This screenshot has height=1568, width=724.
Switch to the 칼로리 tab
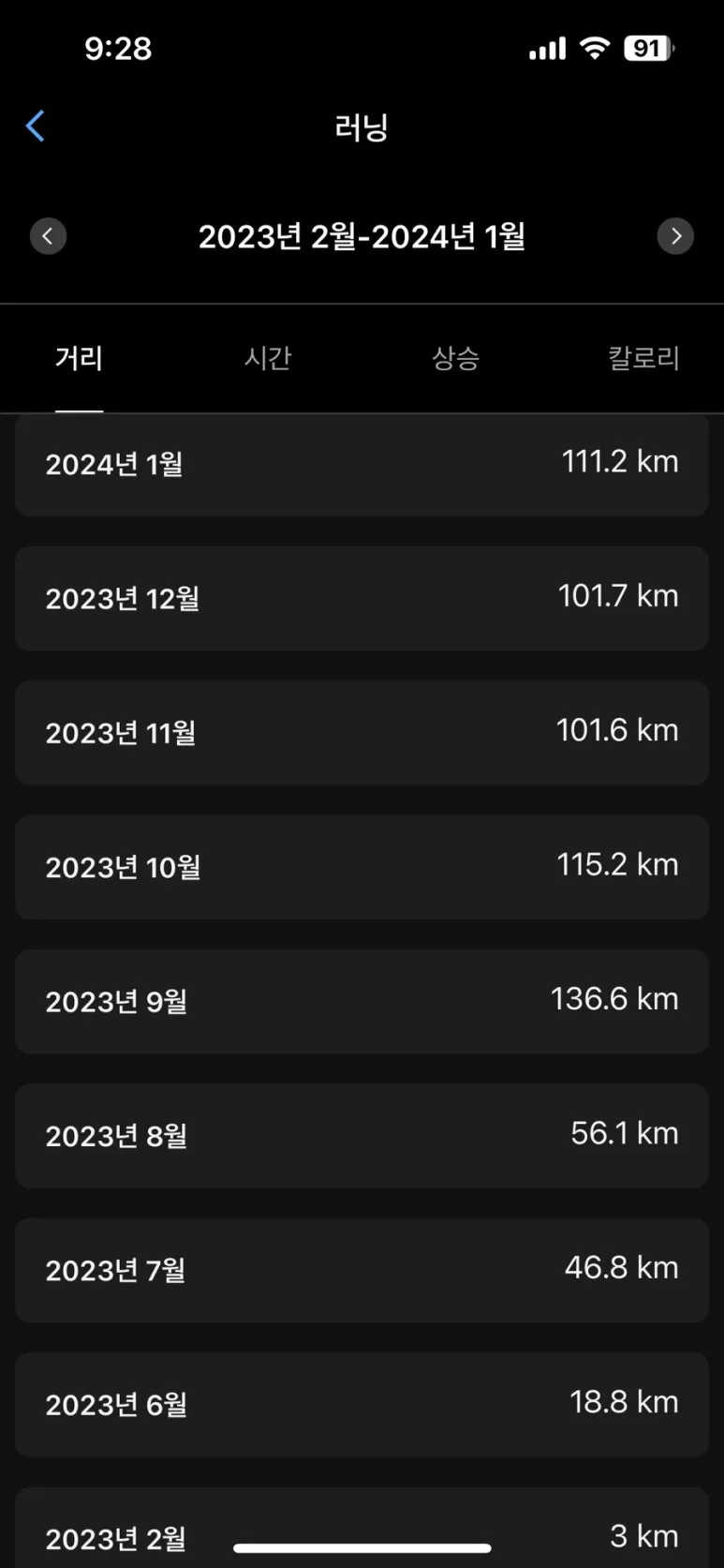click(643, 358)
